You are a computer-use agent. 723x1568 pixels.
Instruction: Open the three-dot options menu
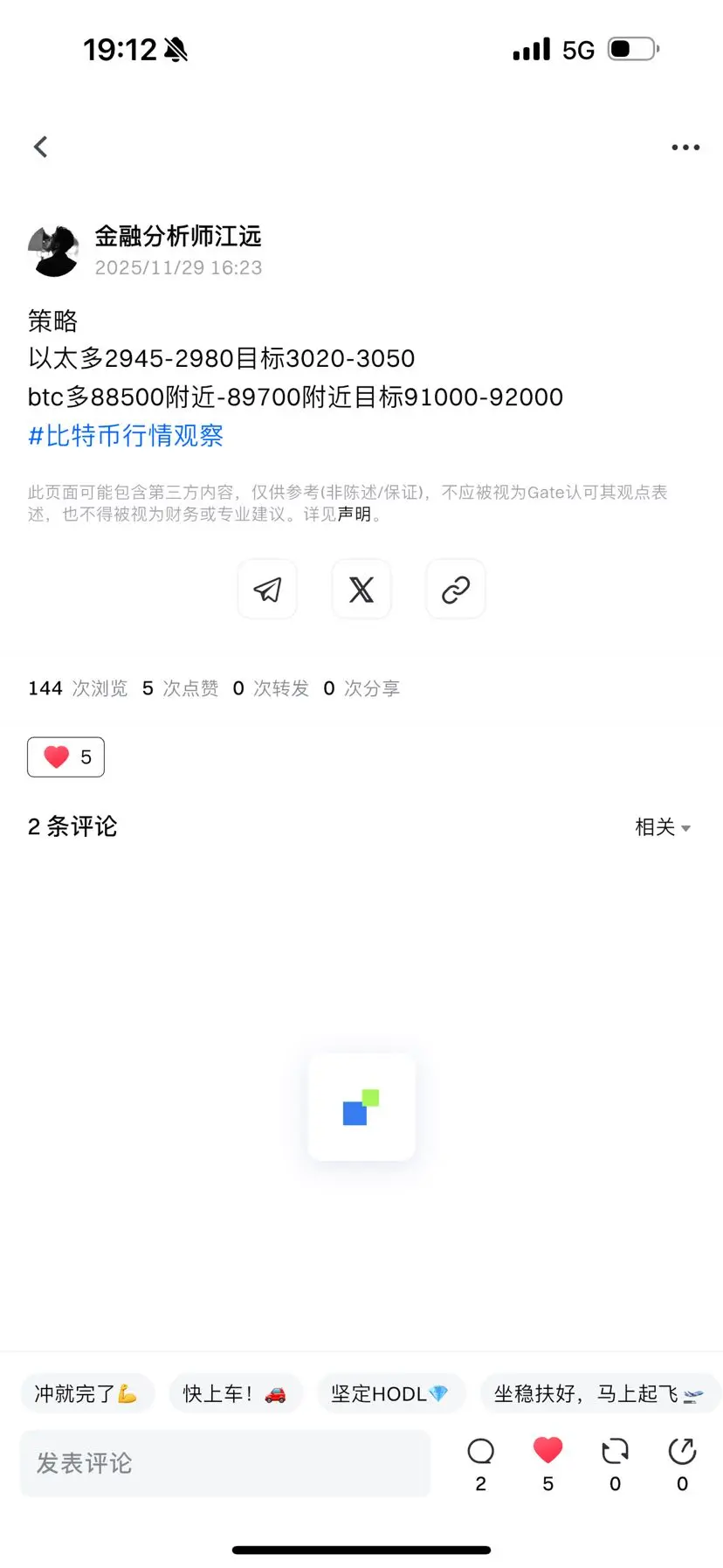685,147
